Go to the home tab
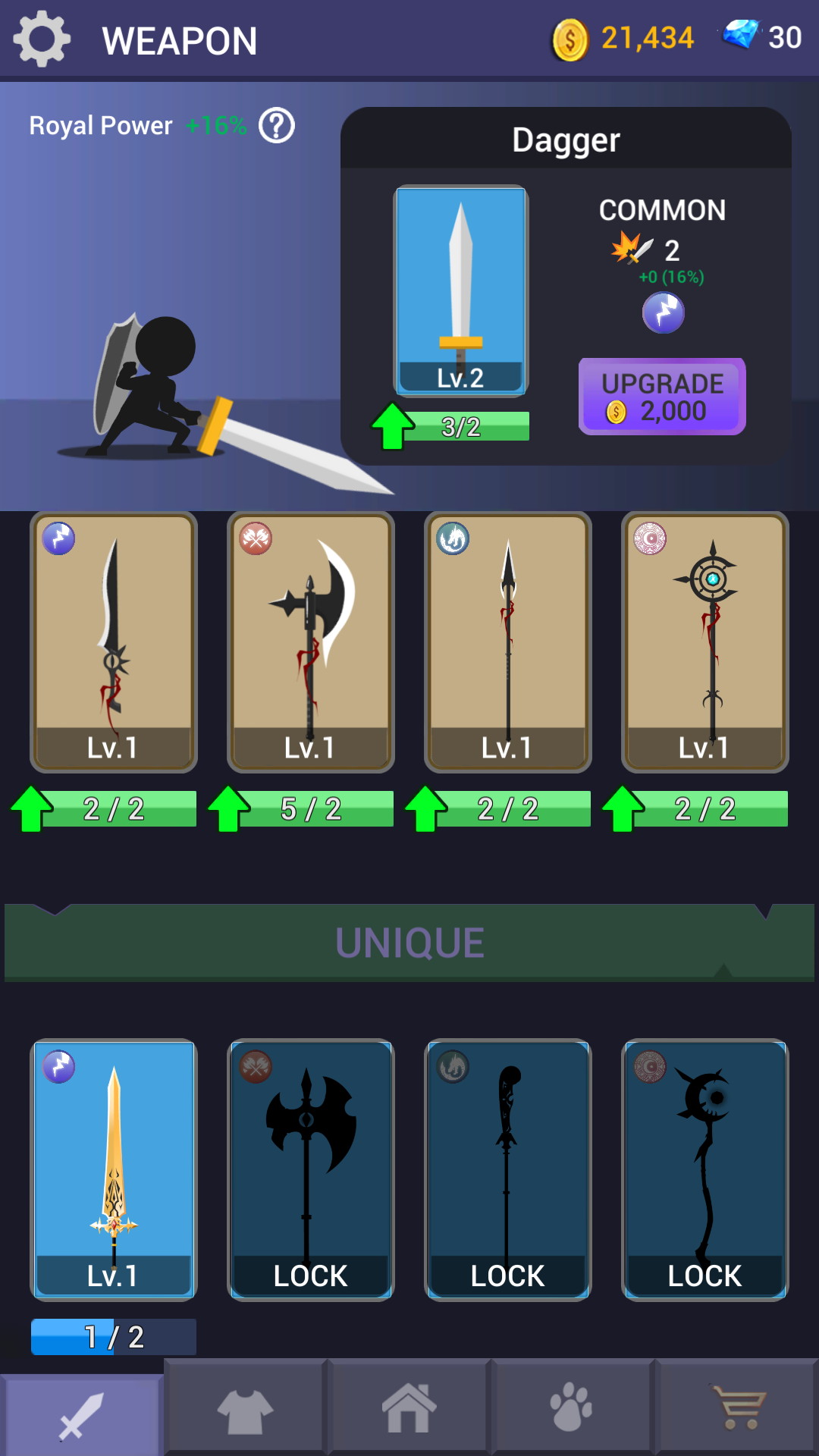Screen dimensions: 819x1456 (x=409, y=1410)
